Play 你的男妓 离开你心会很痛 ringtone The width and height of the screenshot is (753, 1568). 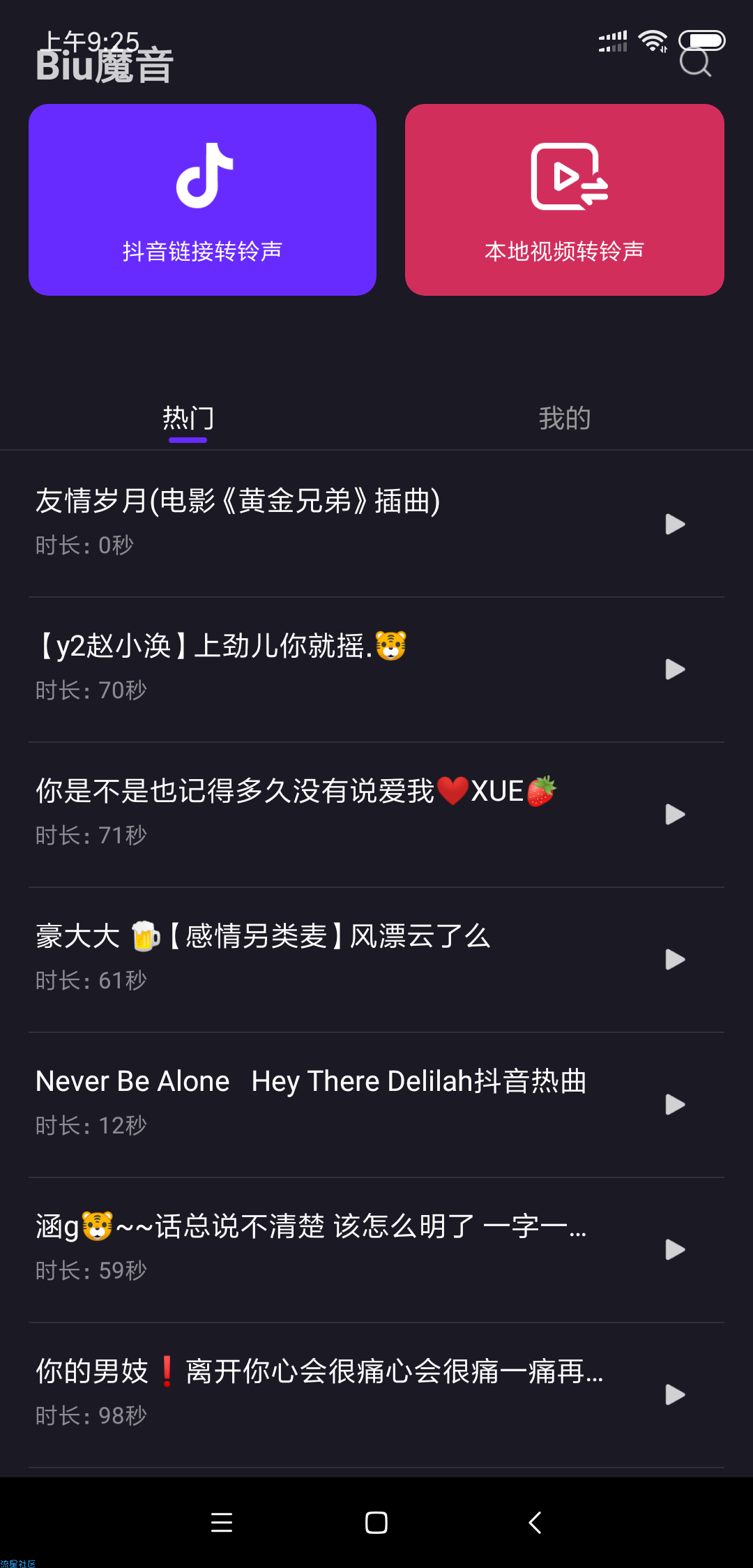point(675,1394)
